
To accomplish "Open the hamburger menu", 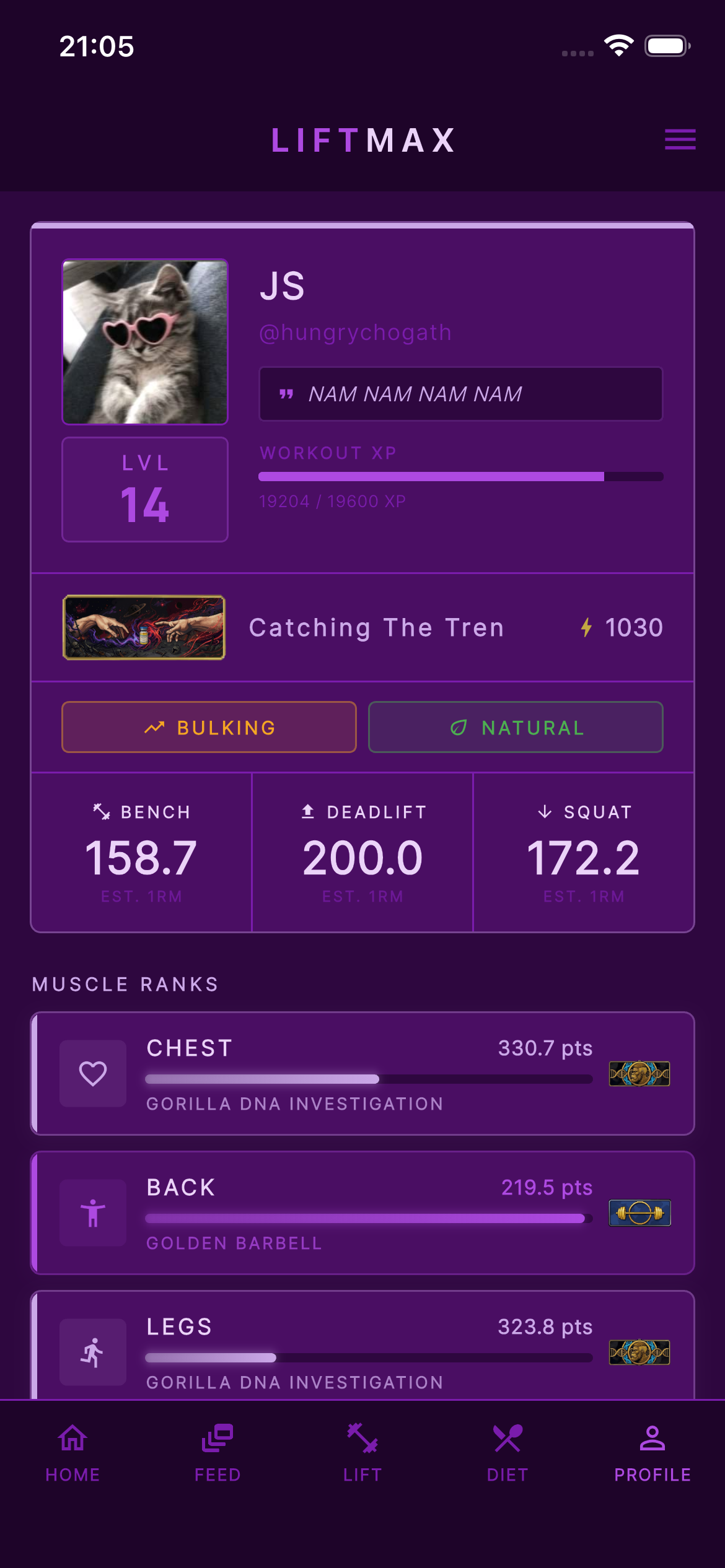I will point(680,141).
